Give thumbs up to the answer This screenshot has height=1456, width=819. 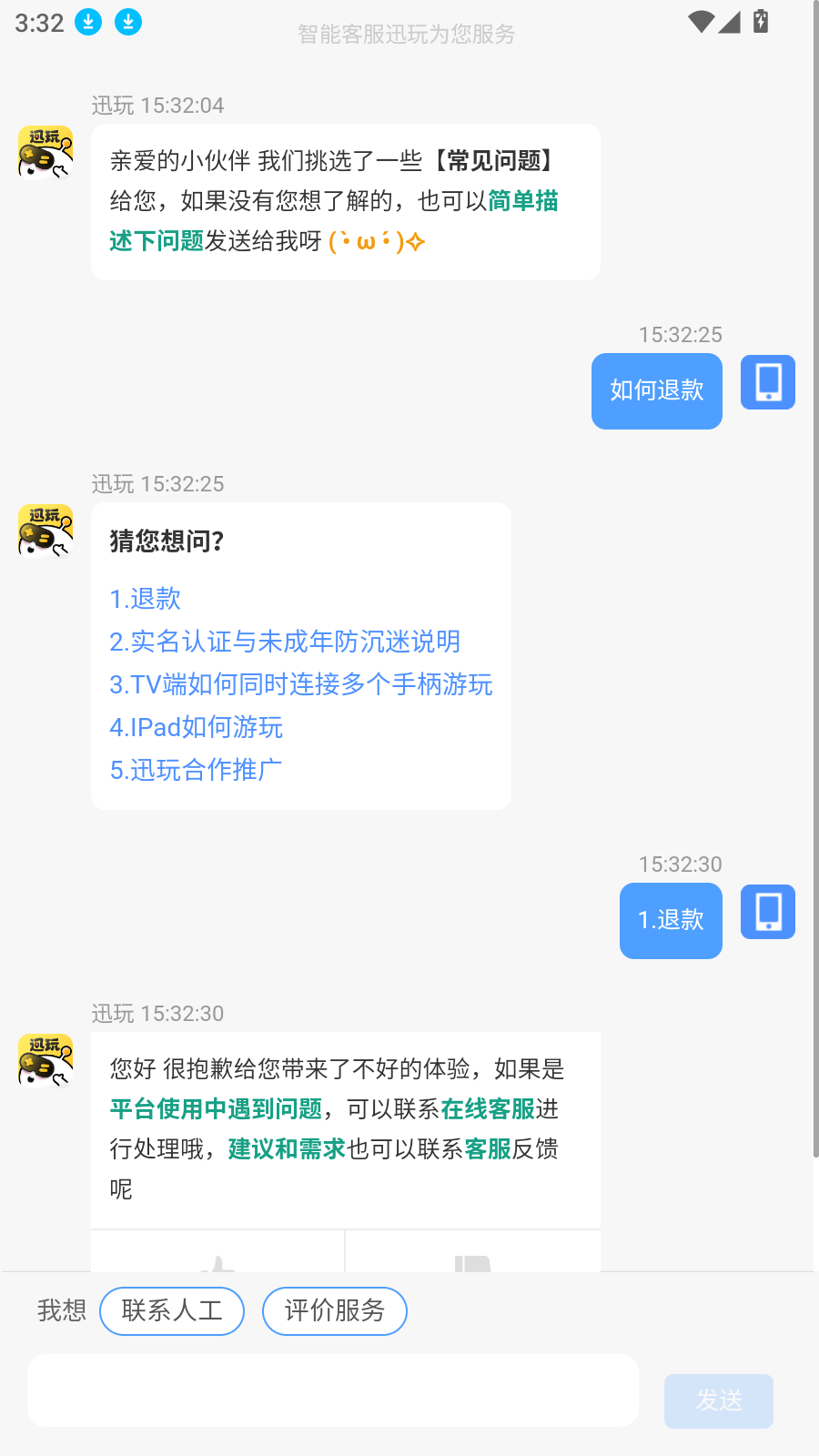217,1260
